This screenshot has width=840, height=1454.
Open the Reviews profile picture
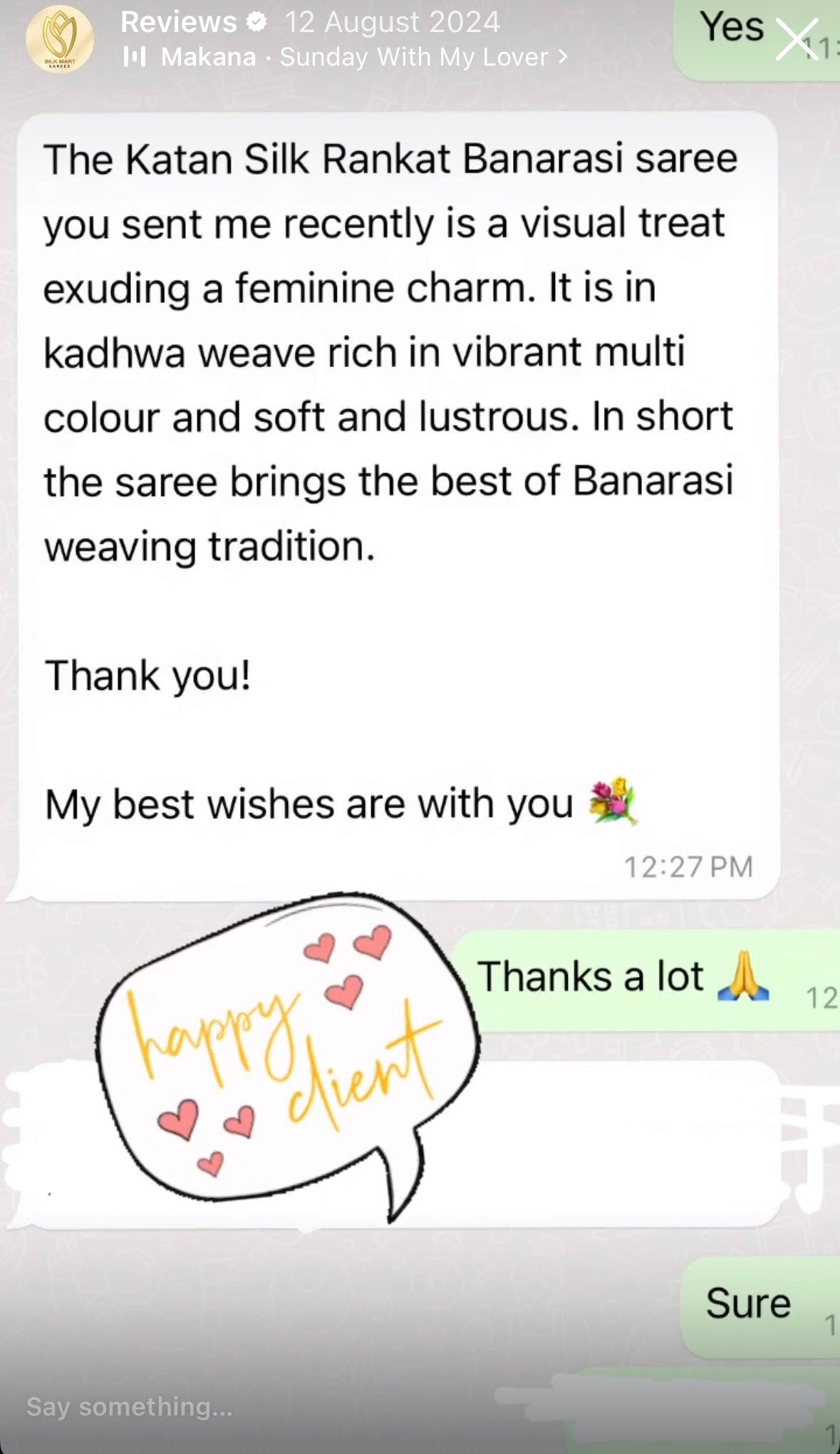(x=60, y=39)
